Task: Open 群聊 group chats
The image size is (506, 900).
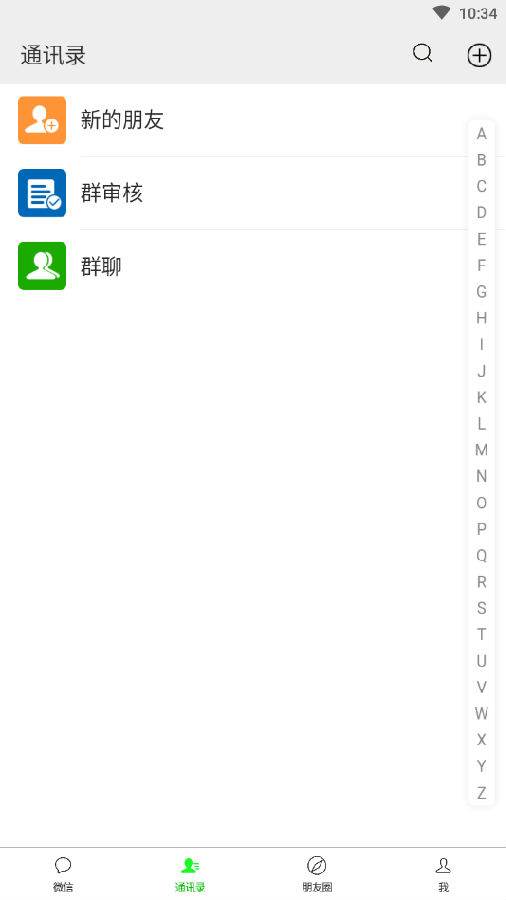Action: coord(253,266)
